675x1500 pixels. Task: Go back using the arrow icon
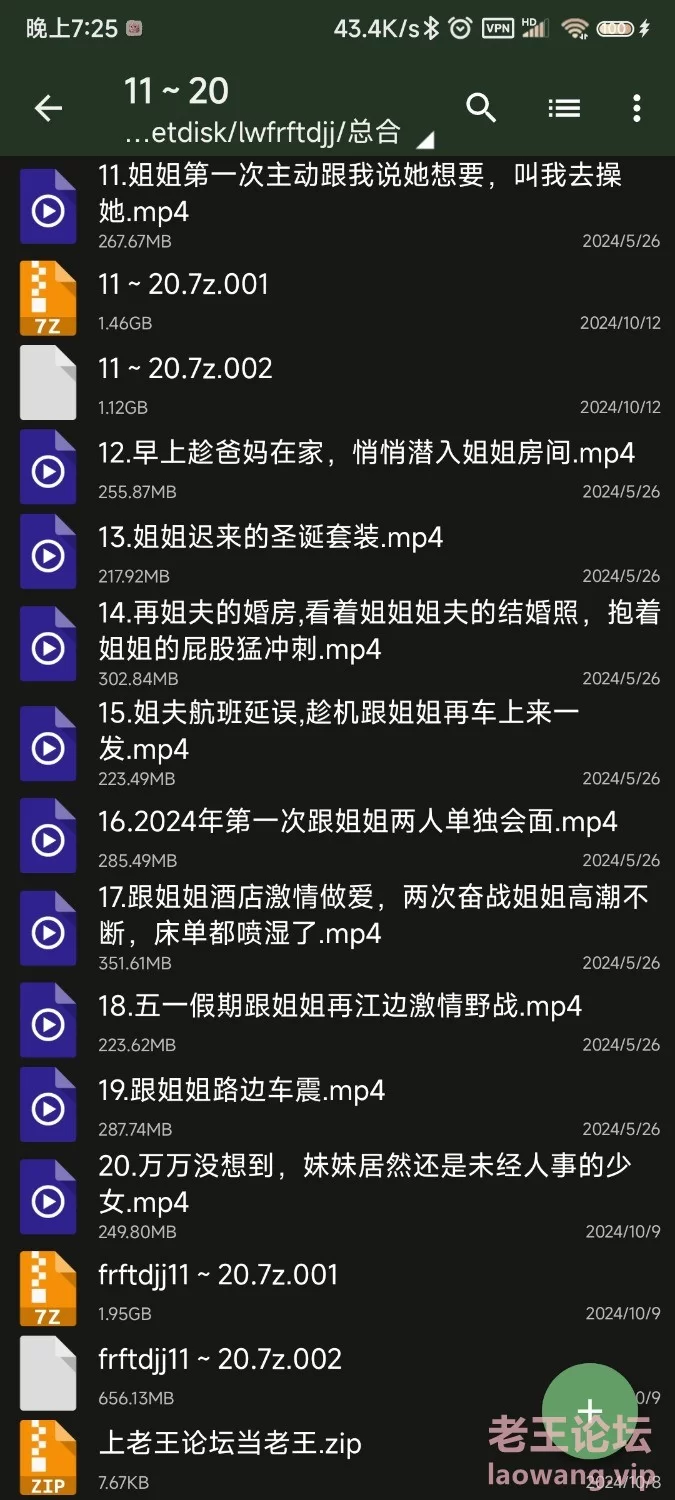48,108
